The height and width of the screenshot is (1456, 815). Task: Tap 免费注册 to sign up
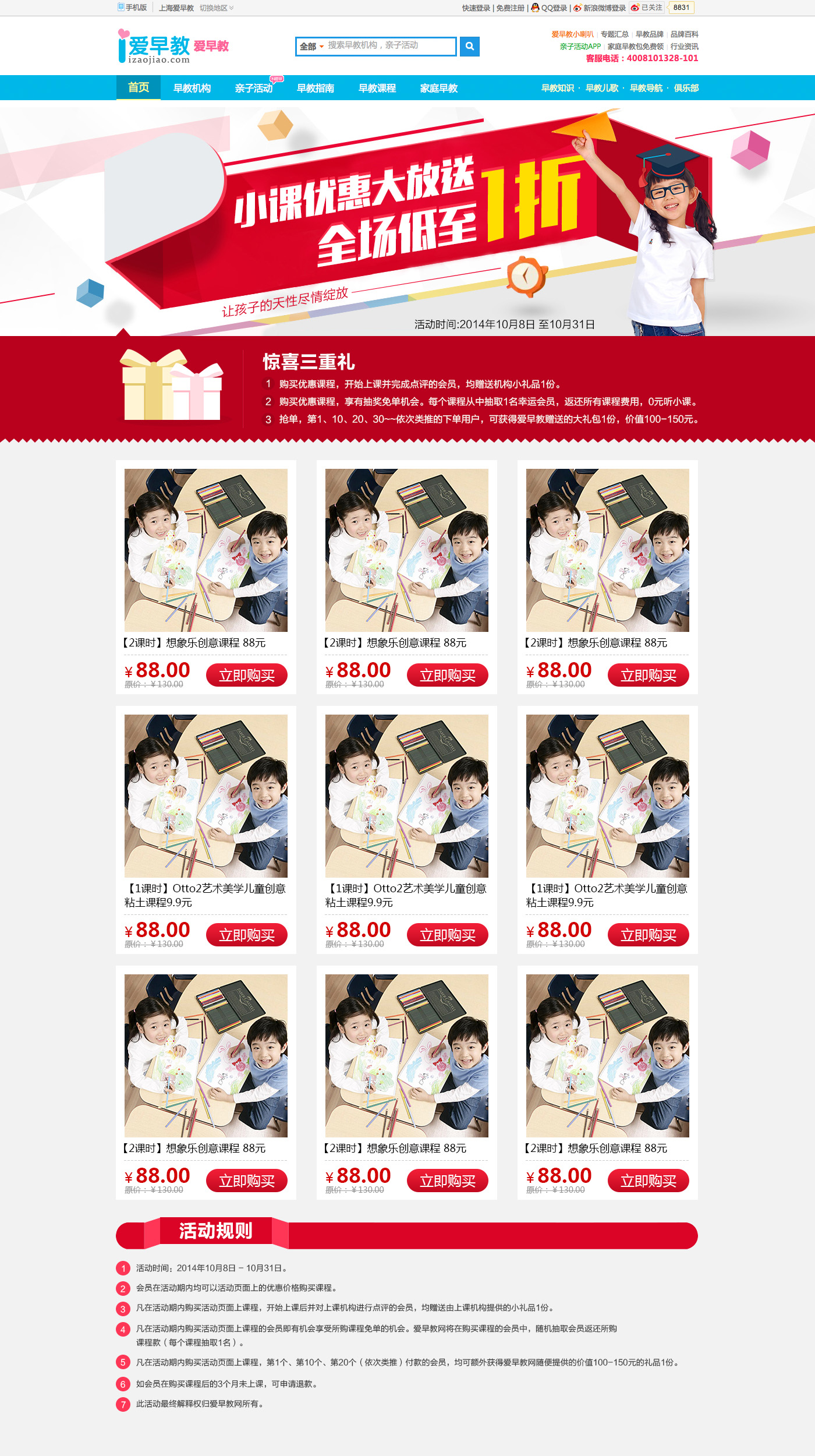pyautogui.click(x=510, y=8)
